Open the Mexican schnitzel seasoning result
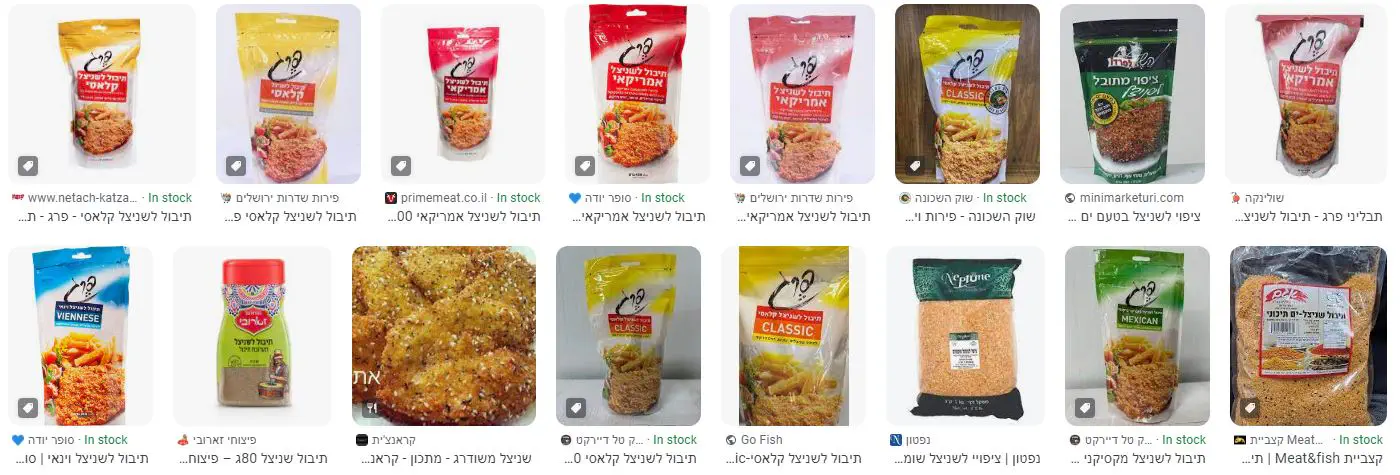This screenshot has width=1400, height=475. pos(1137,336)
